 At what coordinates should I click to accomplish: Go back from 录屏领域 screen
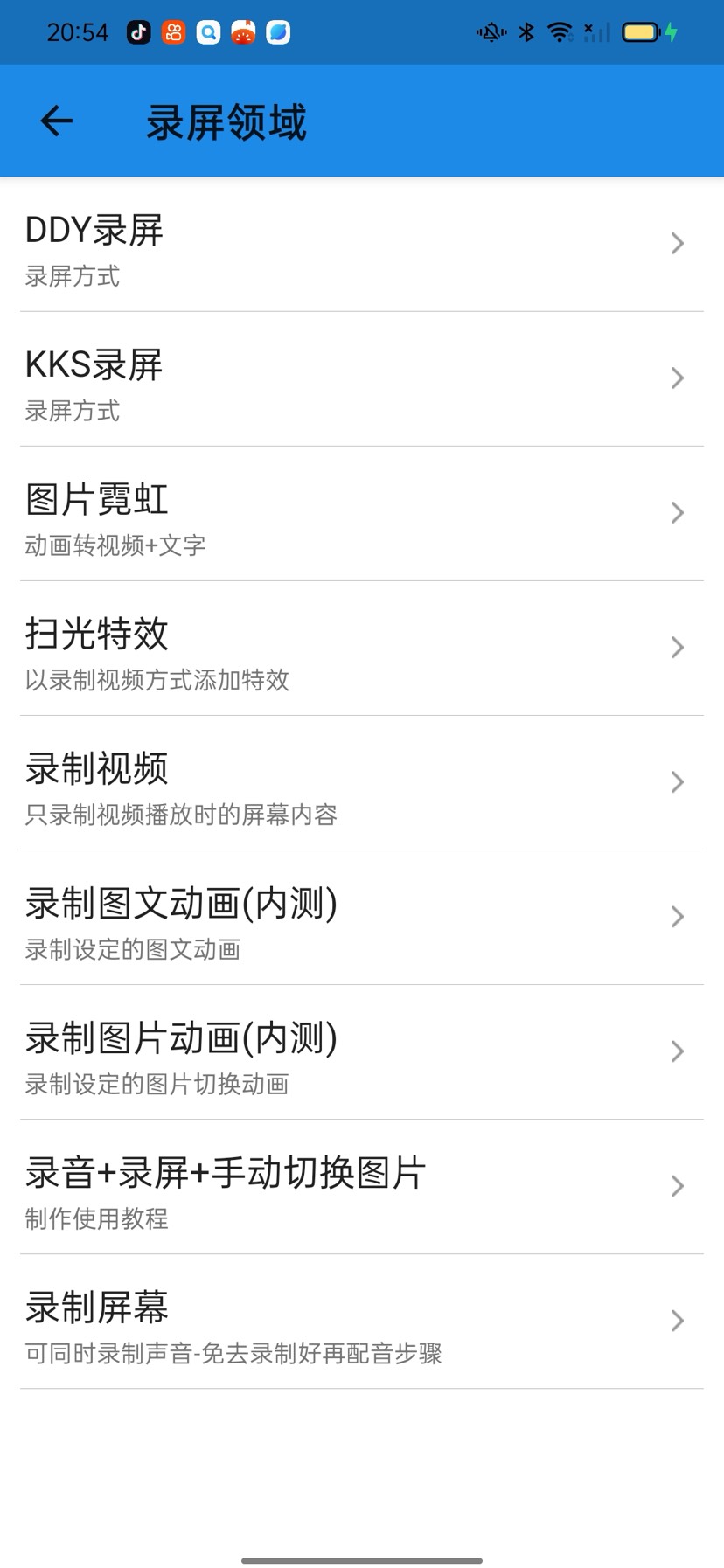tap(57, 121)
